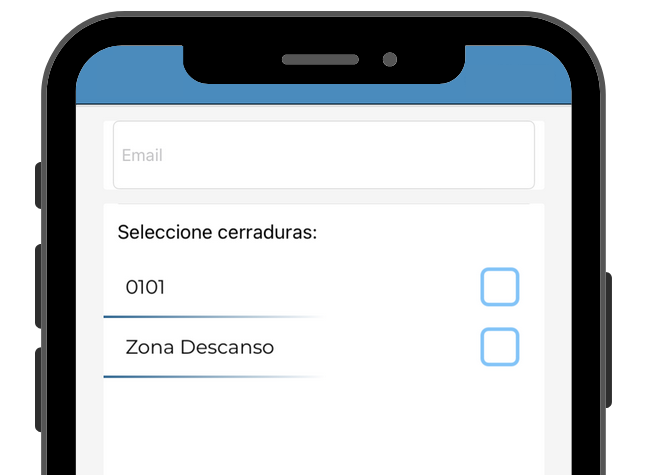This screenshot has height=475, width=651.
Task: Tap the Email input field
Action: tap(323, 155)
